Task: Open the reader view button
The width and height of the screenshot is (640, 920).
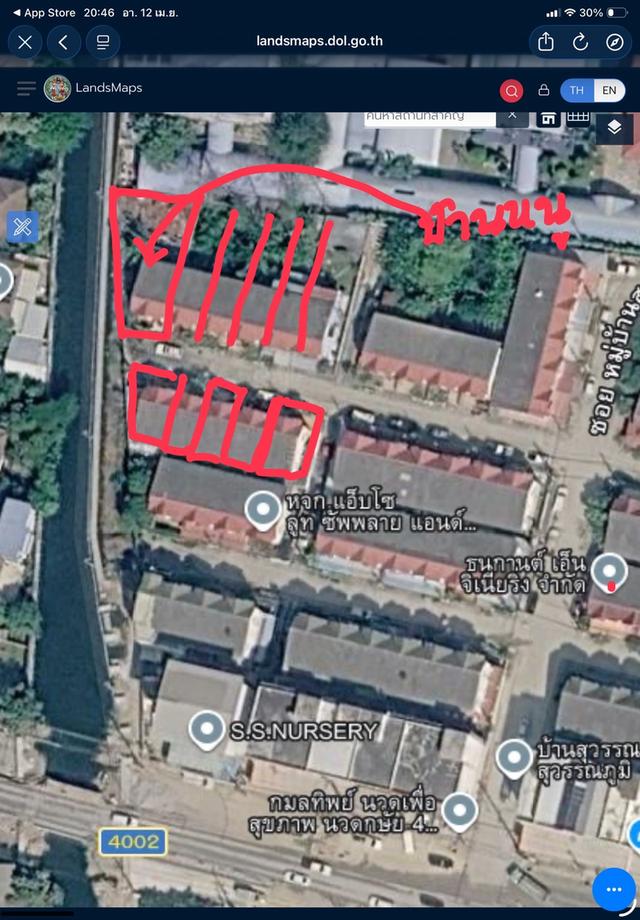Action: [102, 42]
